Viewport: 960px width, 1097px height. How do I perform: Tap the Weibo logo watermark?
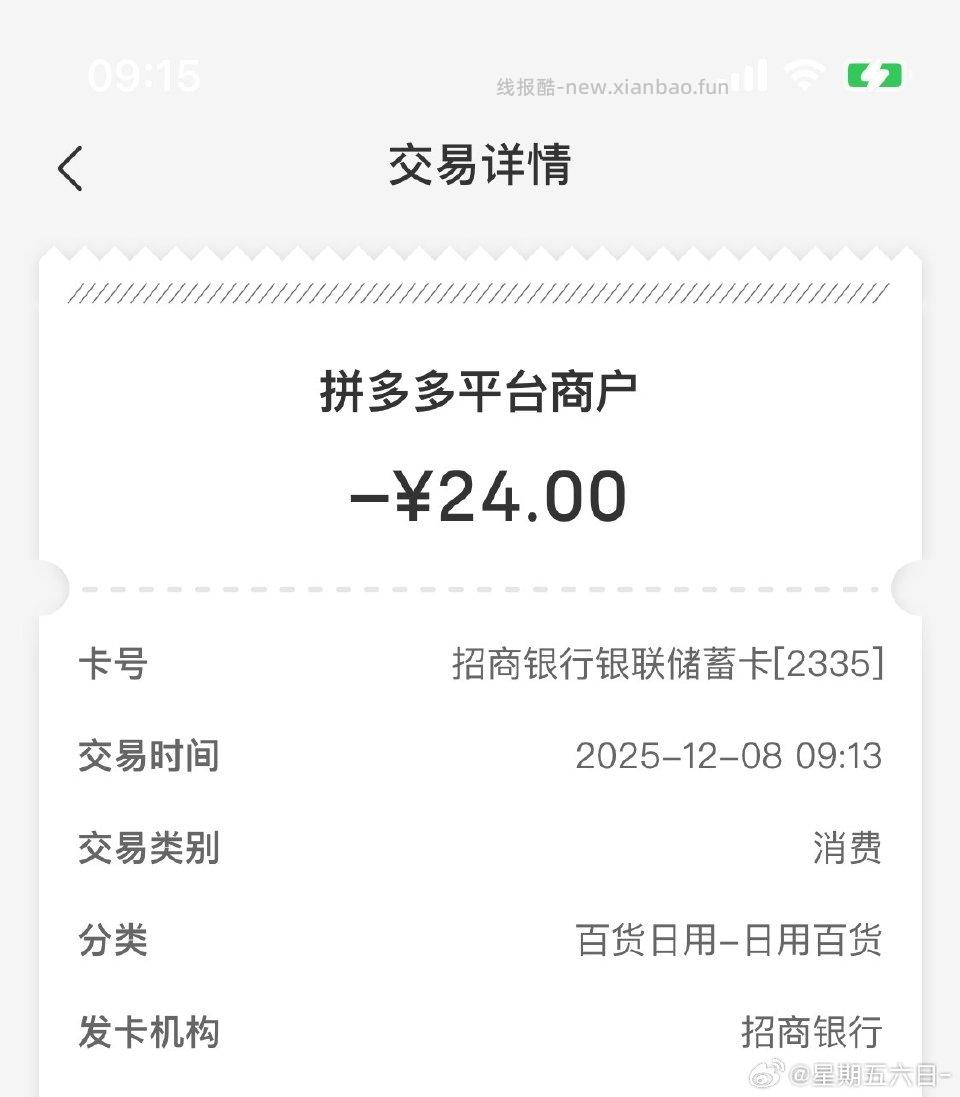(x=764, y=1078)
